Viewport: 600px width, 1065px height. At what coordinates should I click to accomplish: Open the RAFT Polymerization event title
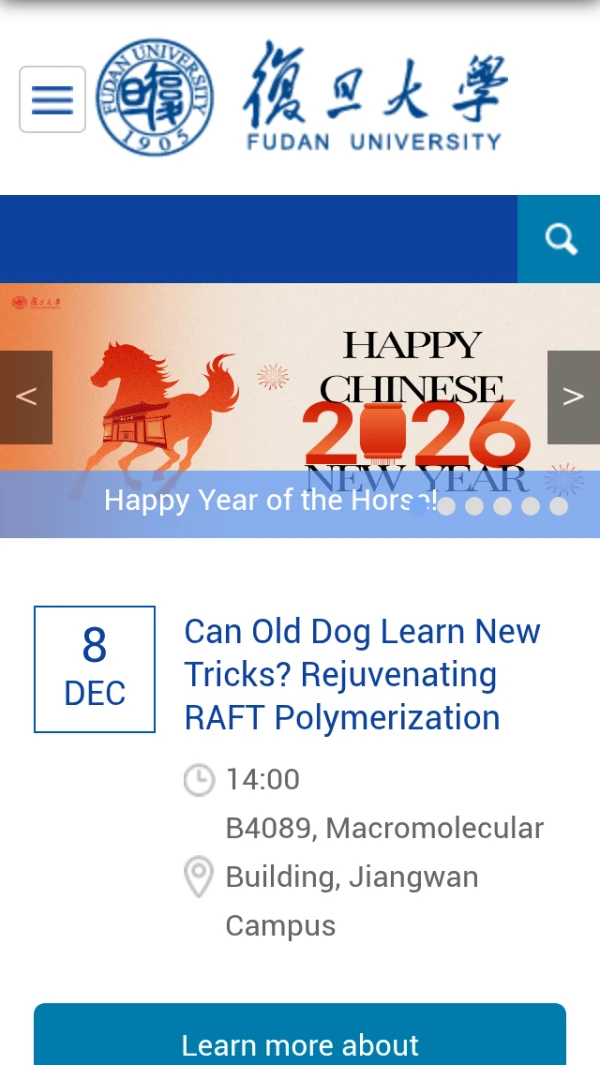tap(362, 674)
